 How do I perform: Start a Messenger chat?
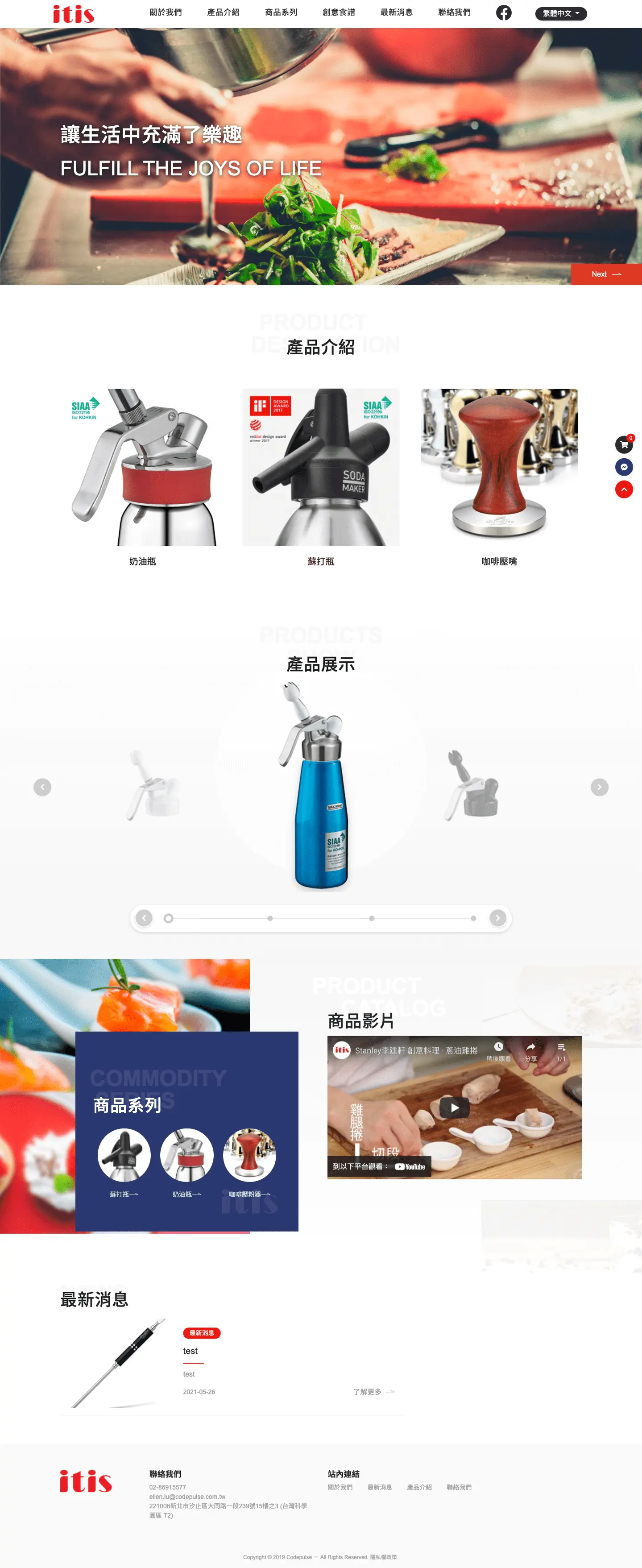coord(624,467)
